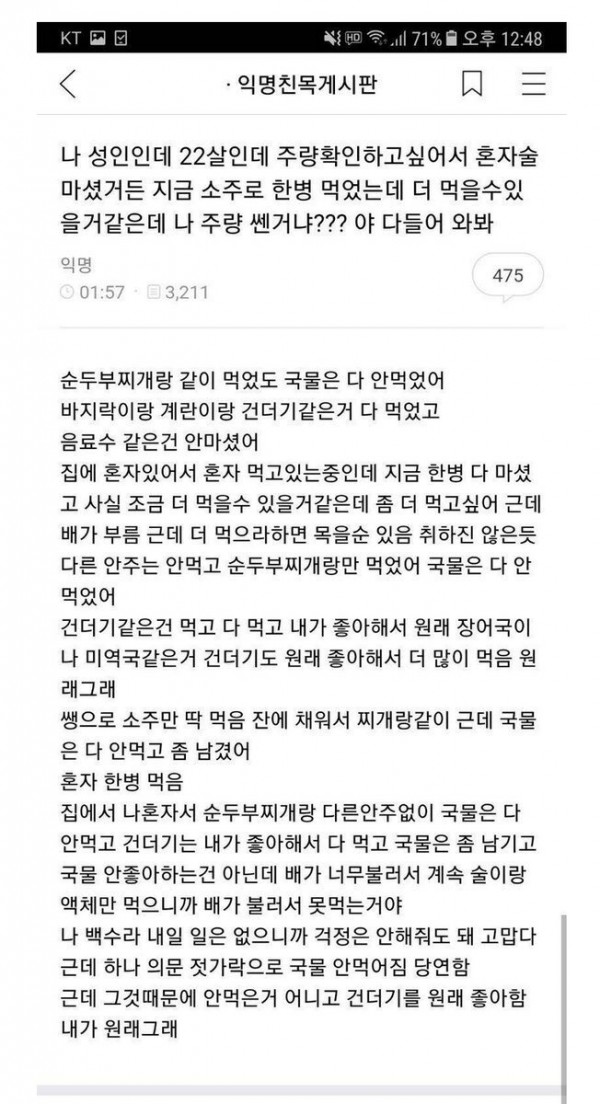Go back using the arrow
The width and height of the screenshot is (600, 1104).
click(68, 84)
